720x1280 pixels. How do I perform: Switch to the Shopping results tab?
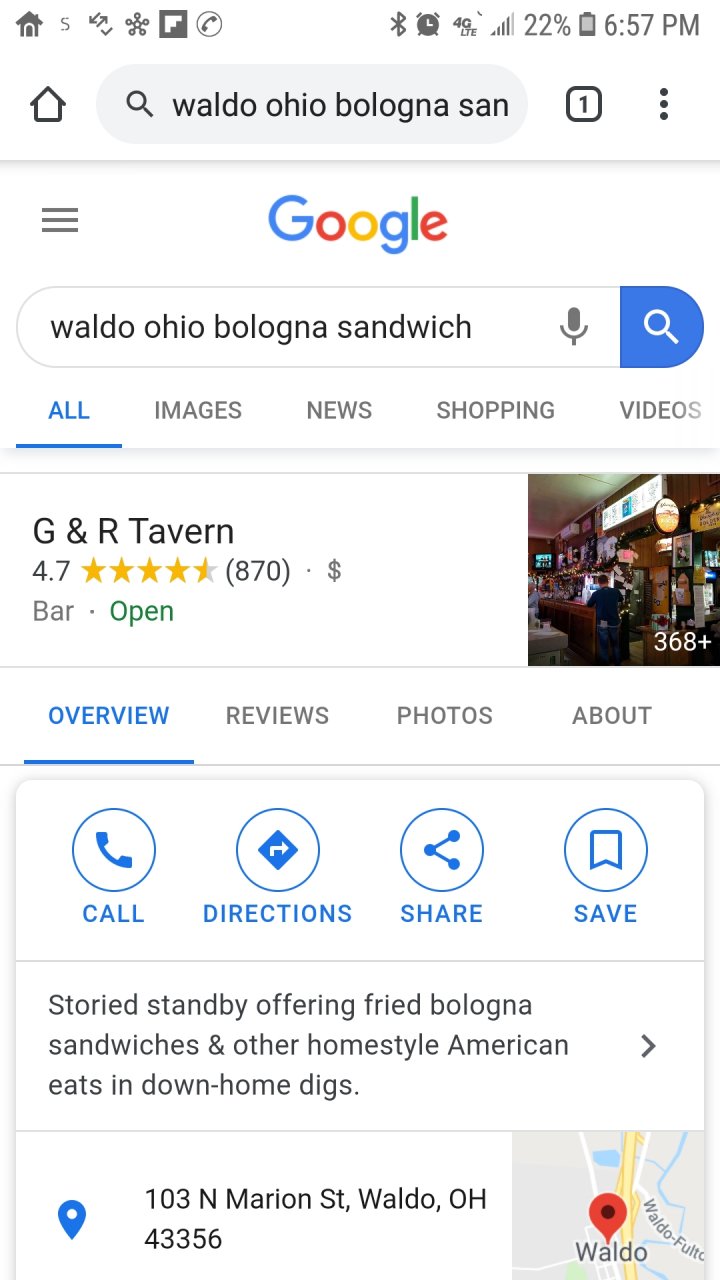(495, 410)
